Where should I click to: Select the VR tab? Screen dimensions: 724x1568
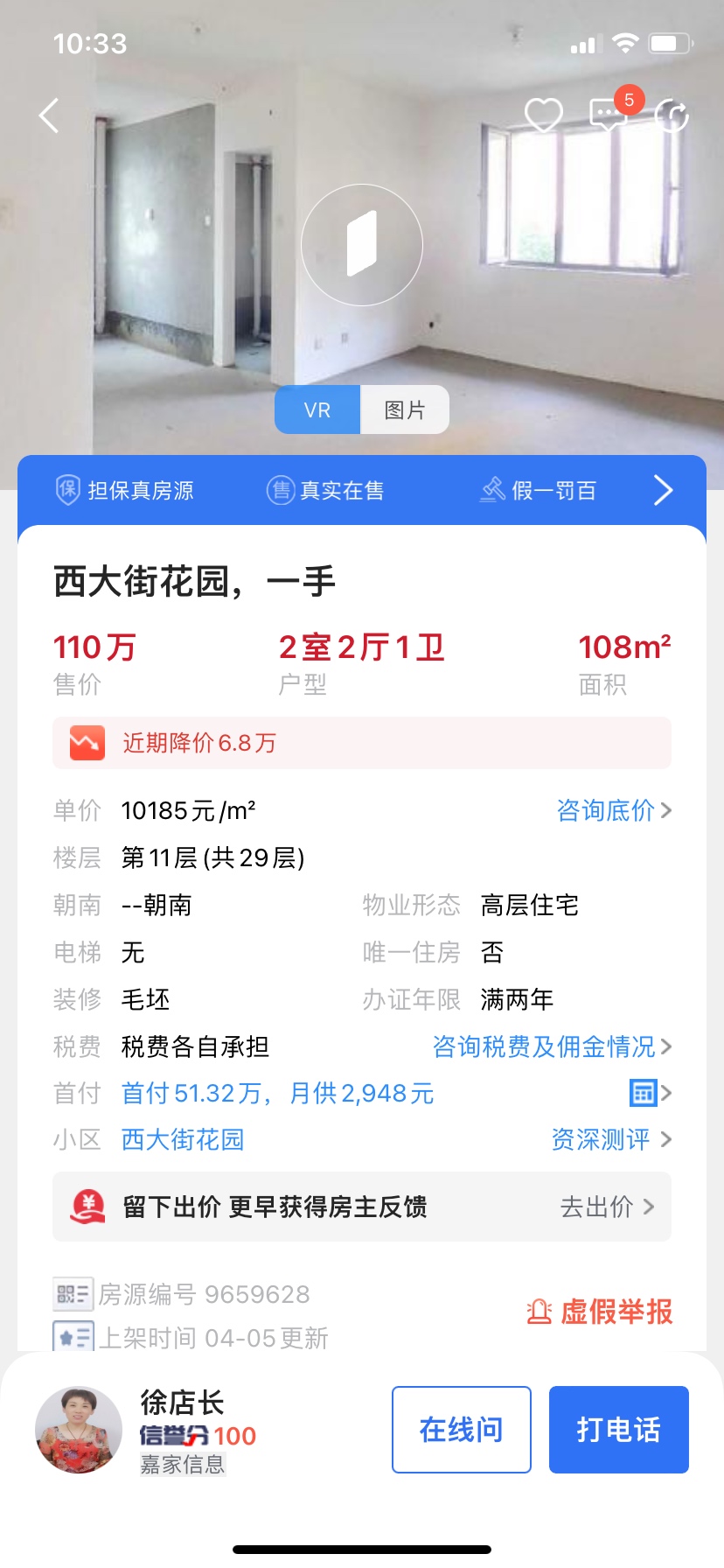pos(317,409)
